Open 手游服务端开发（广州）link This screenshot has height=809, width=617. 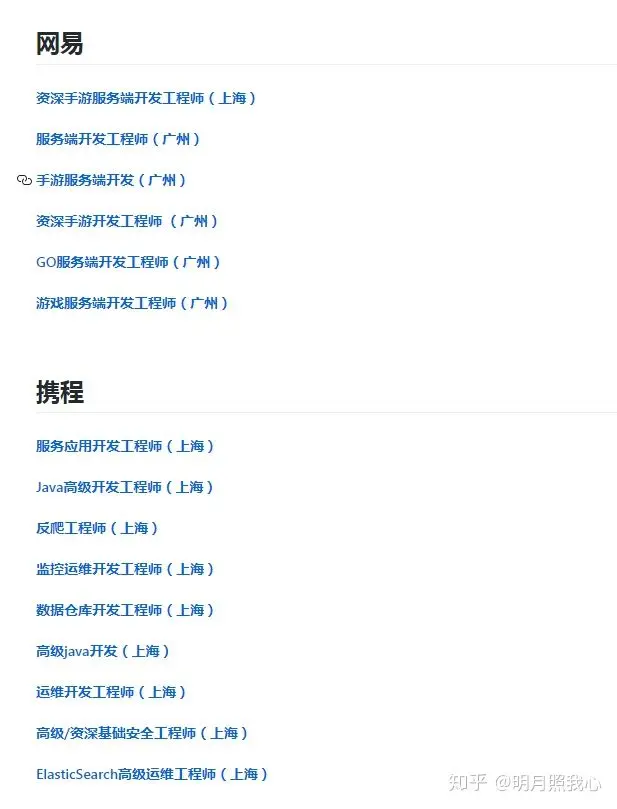point(111,180)
